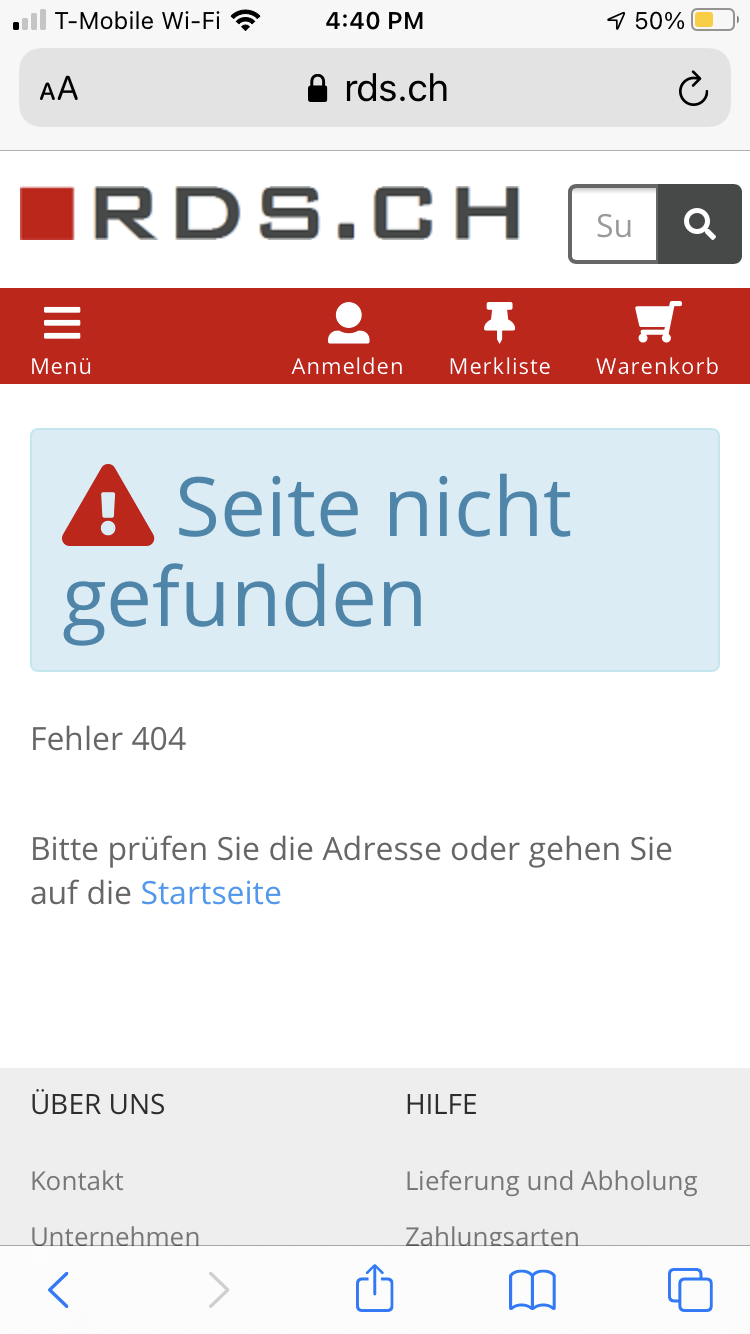Open the Merkliste wishlist
This screenshot has height=1334, width=750.
point(499,338)
